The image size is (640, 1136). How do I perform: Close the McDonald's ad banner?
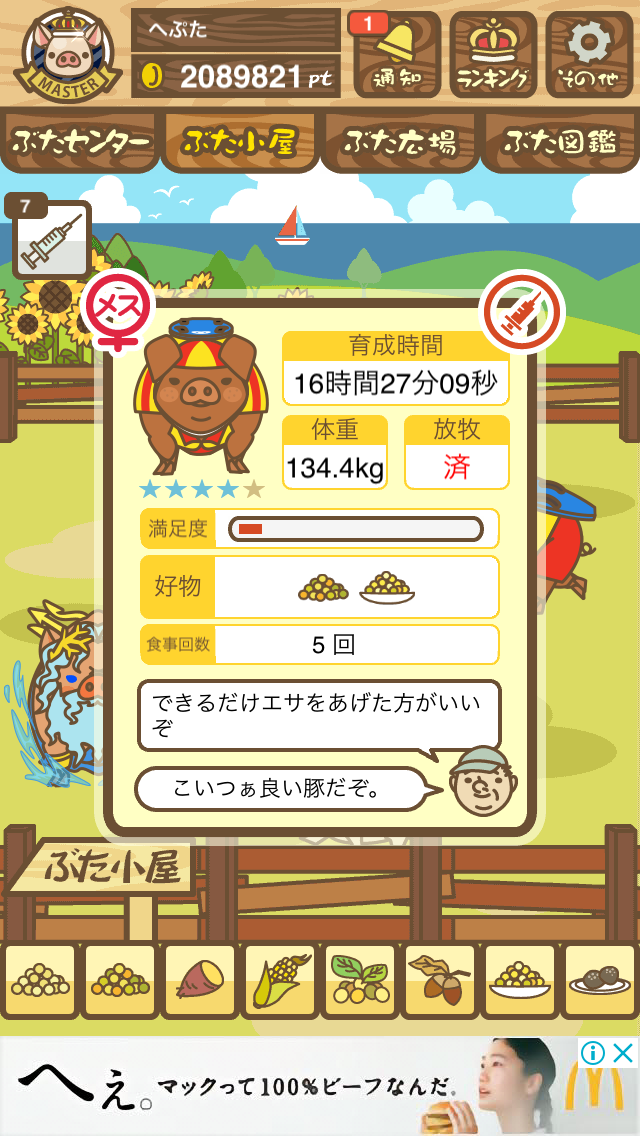623,1053
